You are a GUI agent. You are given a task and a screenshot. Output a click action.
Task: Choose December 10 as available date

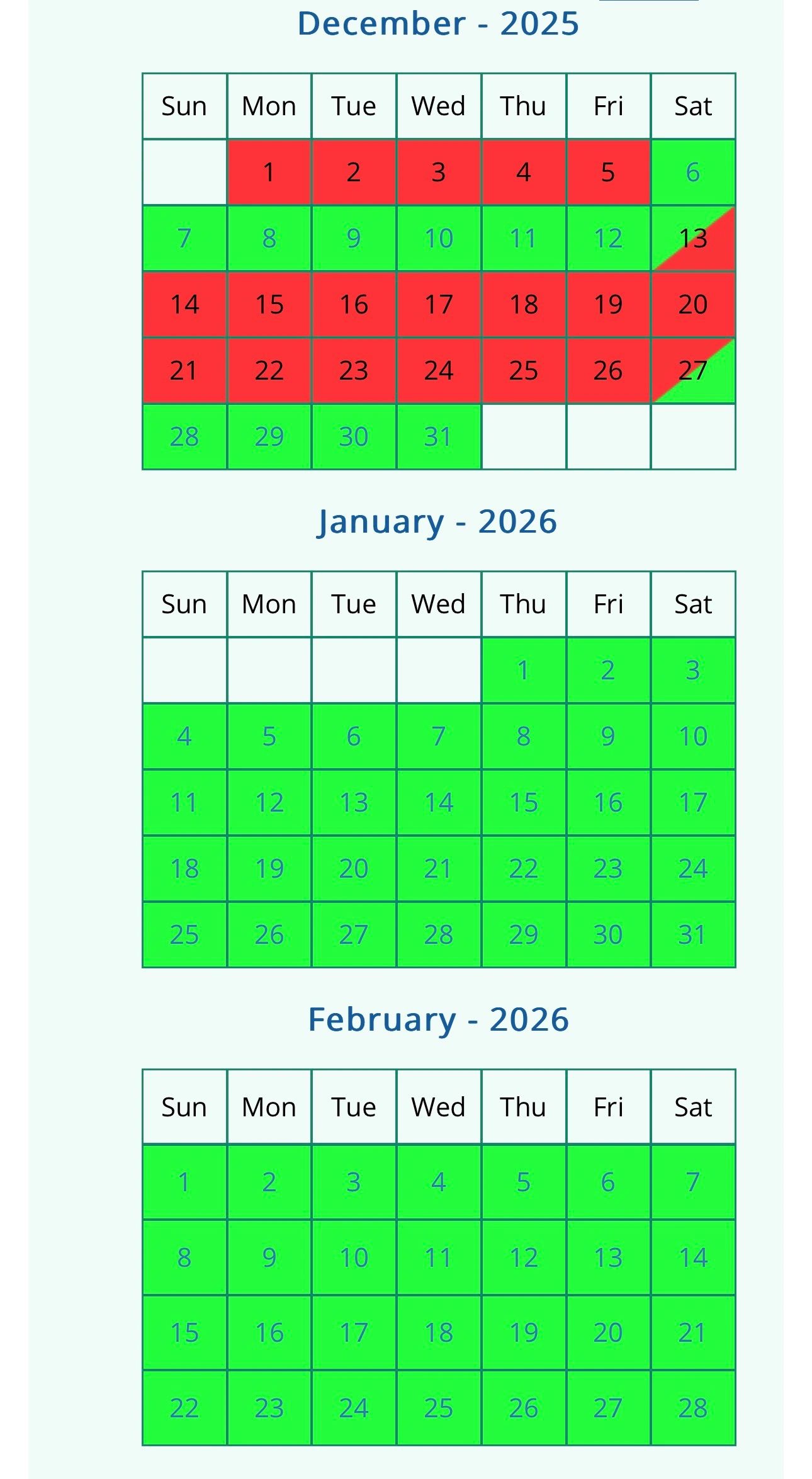coord(438,238)
